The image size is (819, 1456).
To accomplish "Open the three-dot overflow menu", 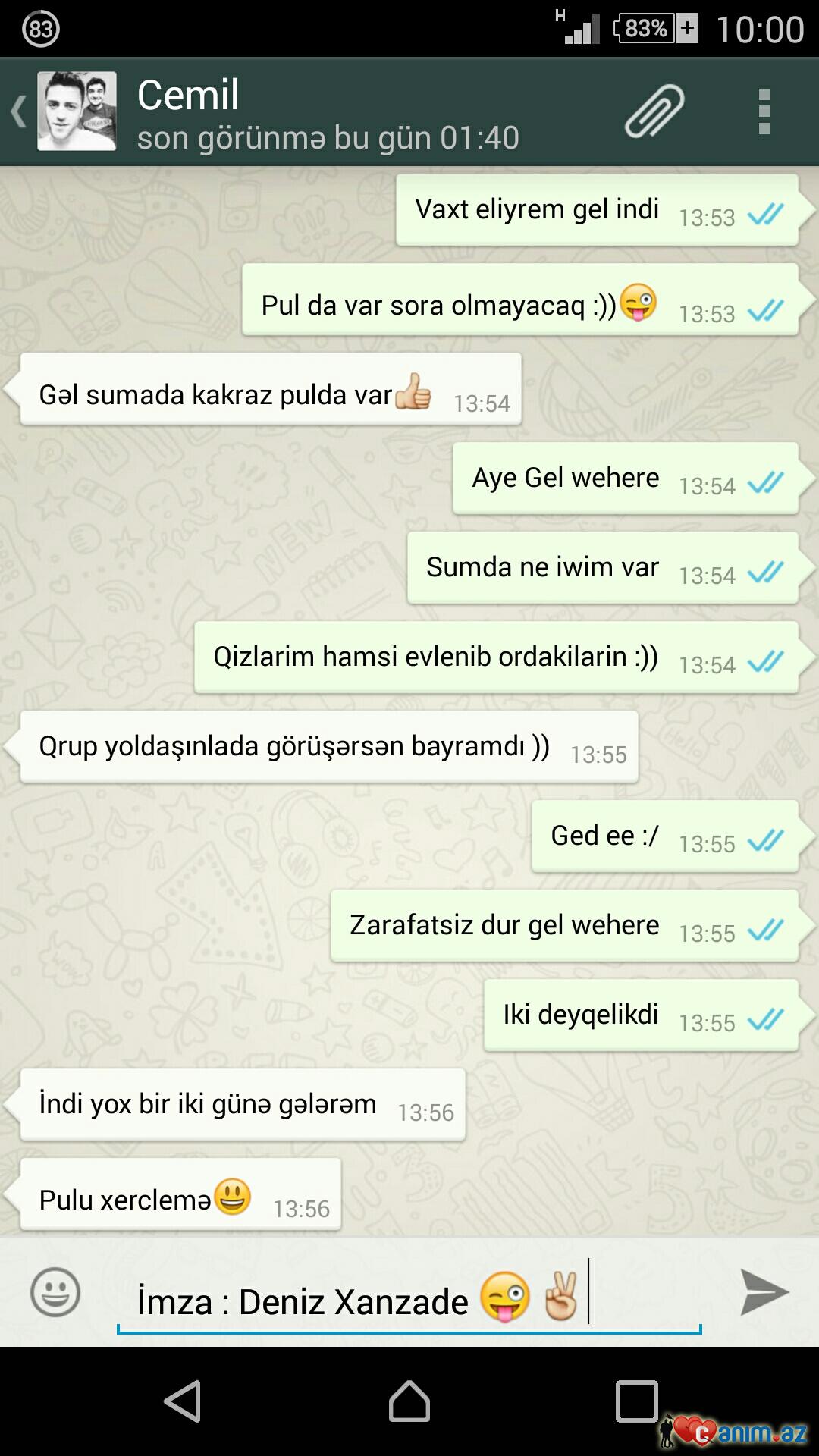I will 764,111.
